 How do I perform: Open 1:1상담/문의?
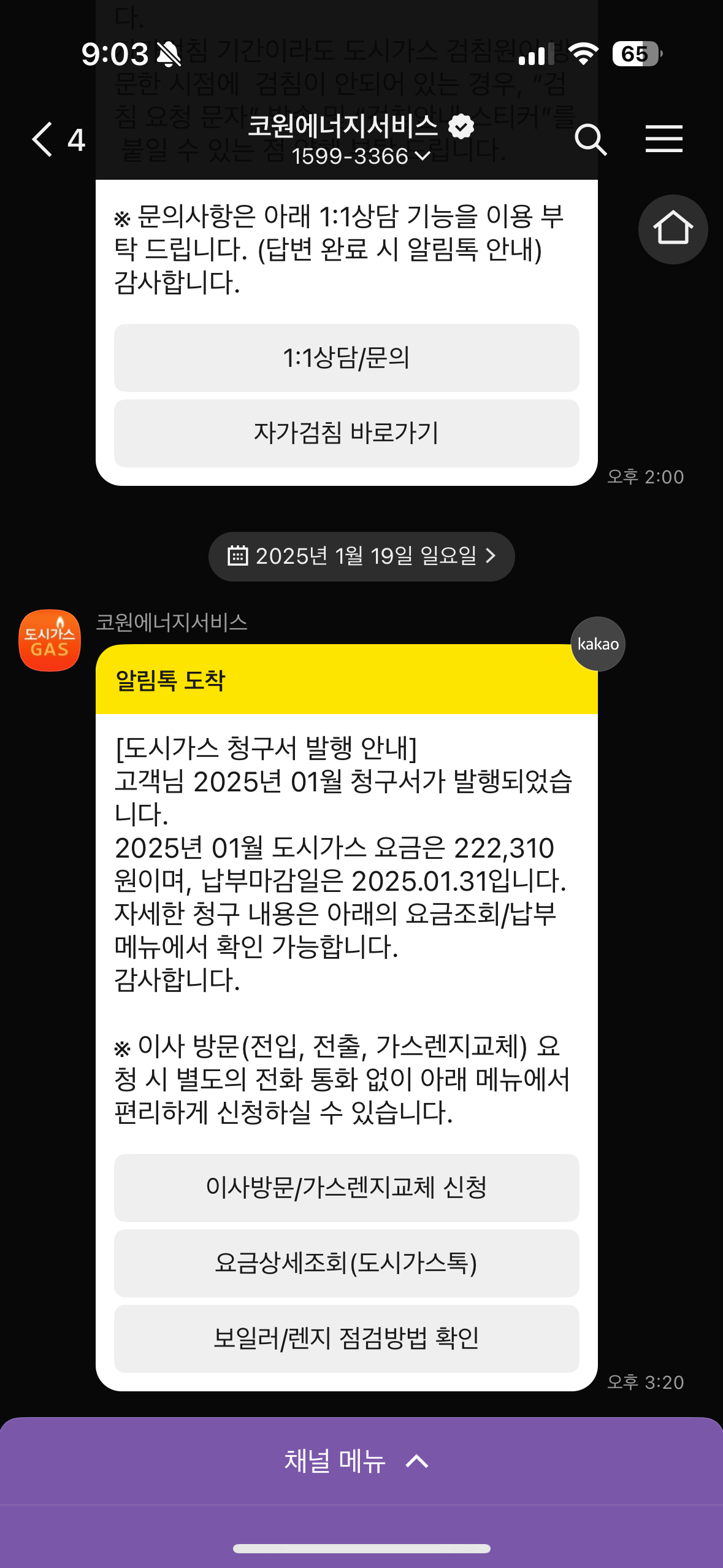346,358
